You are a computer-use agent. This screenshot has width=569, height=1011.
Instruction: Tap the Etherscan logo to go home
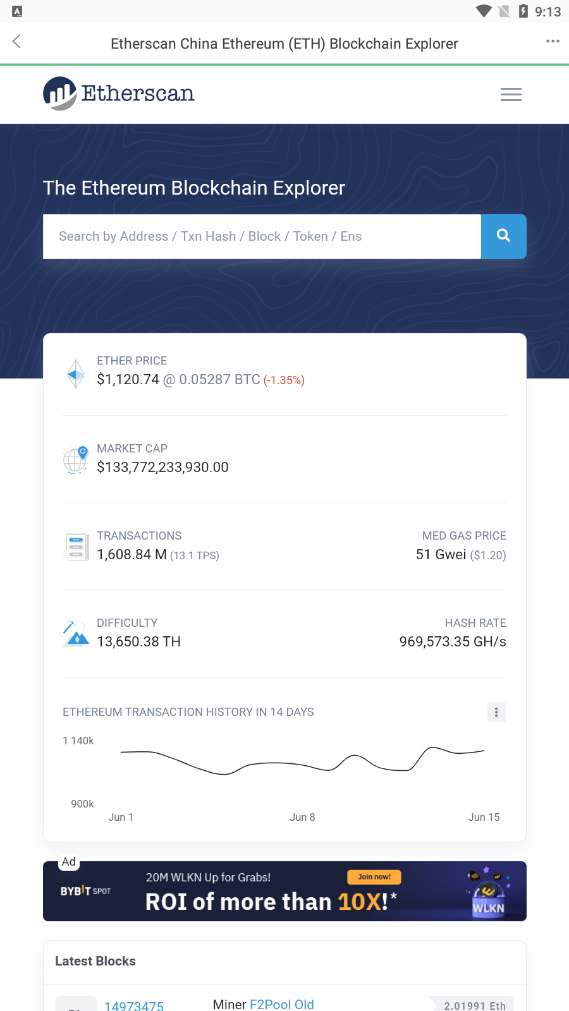coord(119,93)
